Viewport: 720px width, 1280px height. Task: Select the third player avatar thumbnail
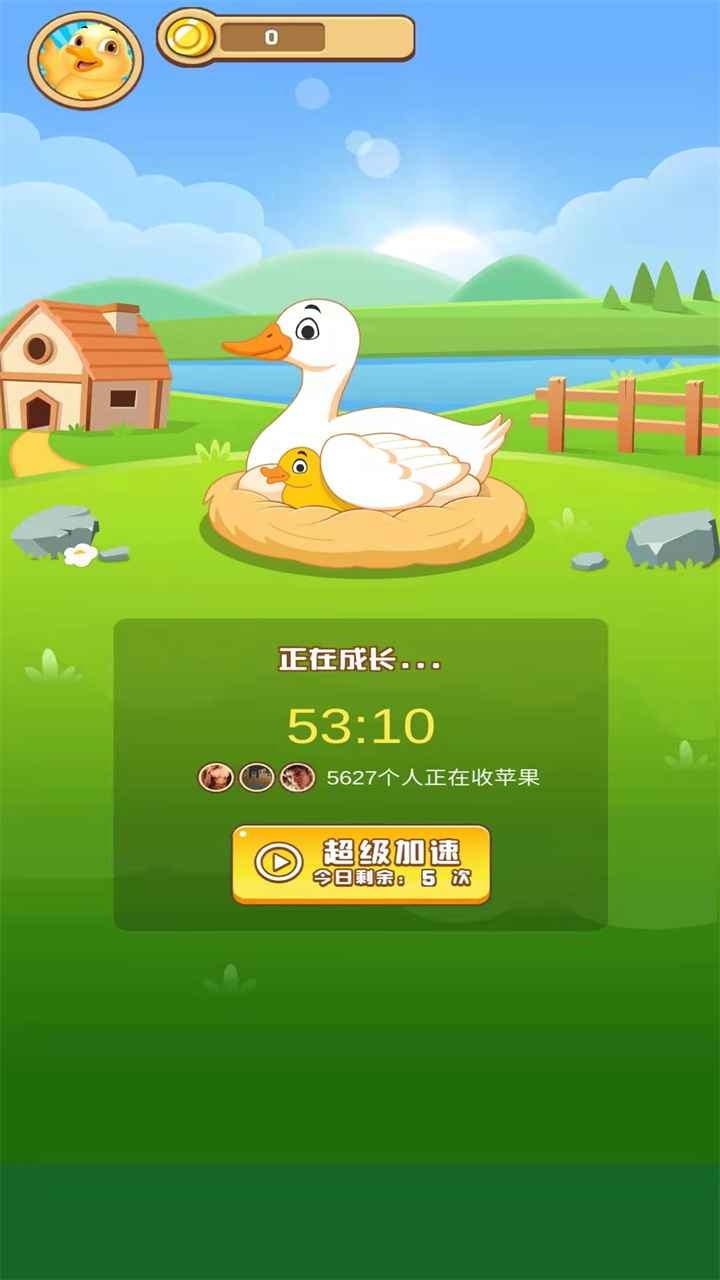(295, 778)
